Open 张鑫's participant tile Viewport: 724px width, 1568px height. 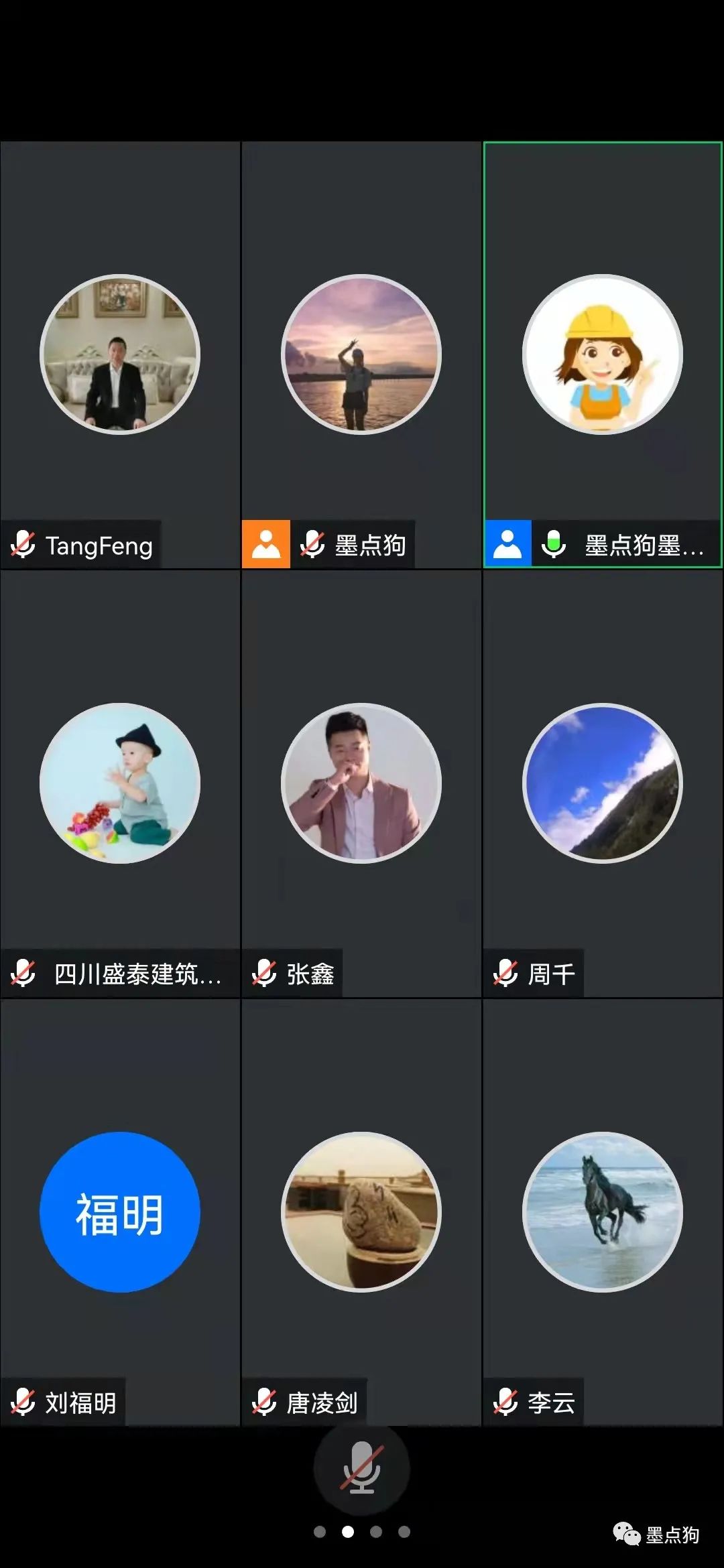[x=361, y=783]
